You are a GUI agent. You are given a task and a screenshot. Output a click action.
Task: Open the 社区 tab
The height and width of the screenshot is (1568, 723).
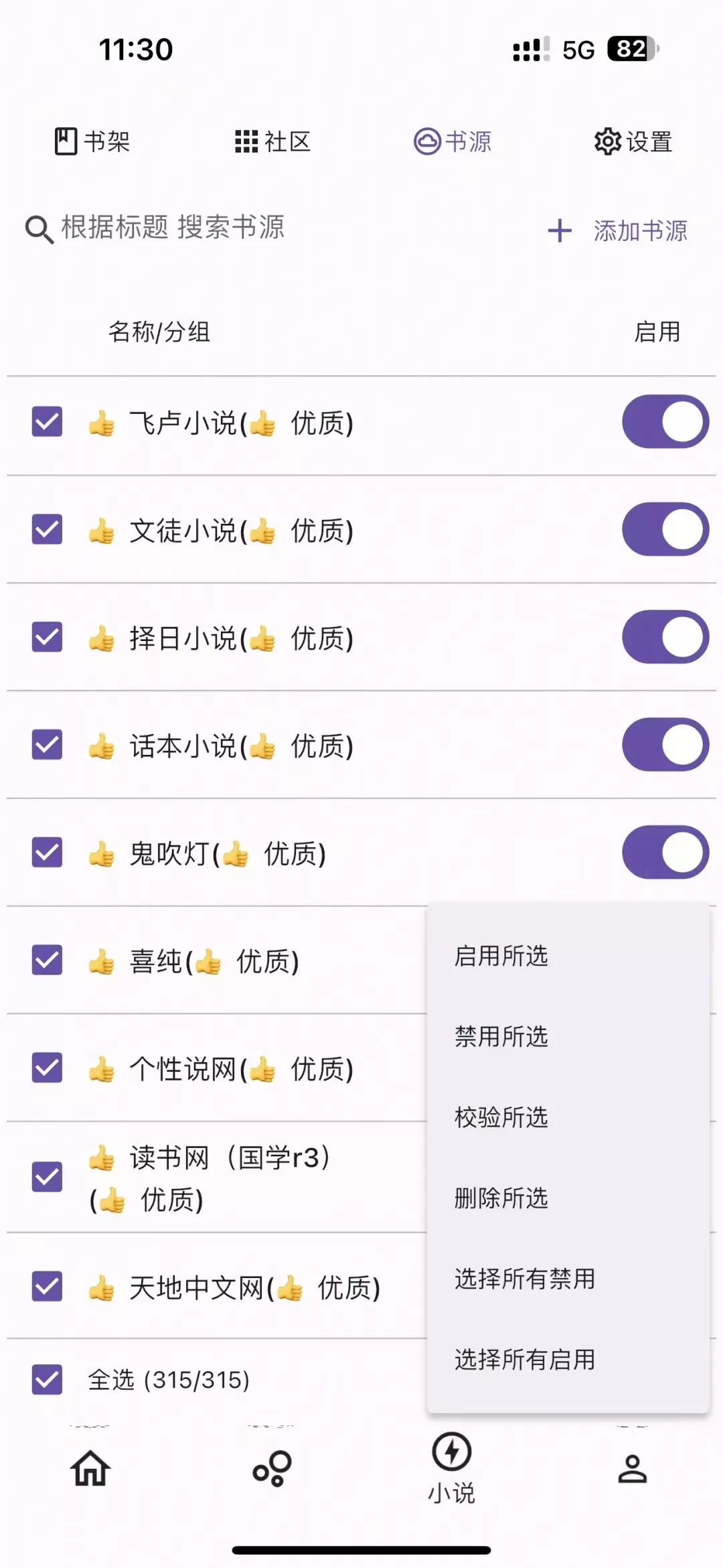272,141
